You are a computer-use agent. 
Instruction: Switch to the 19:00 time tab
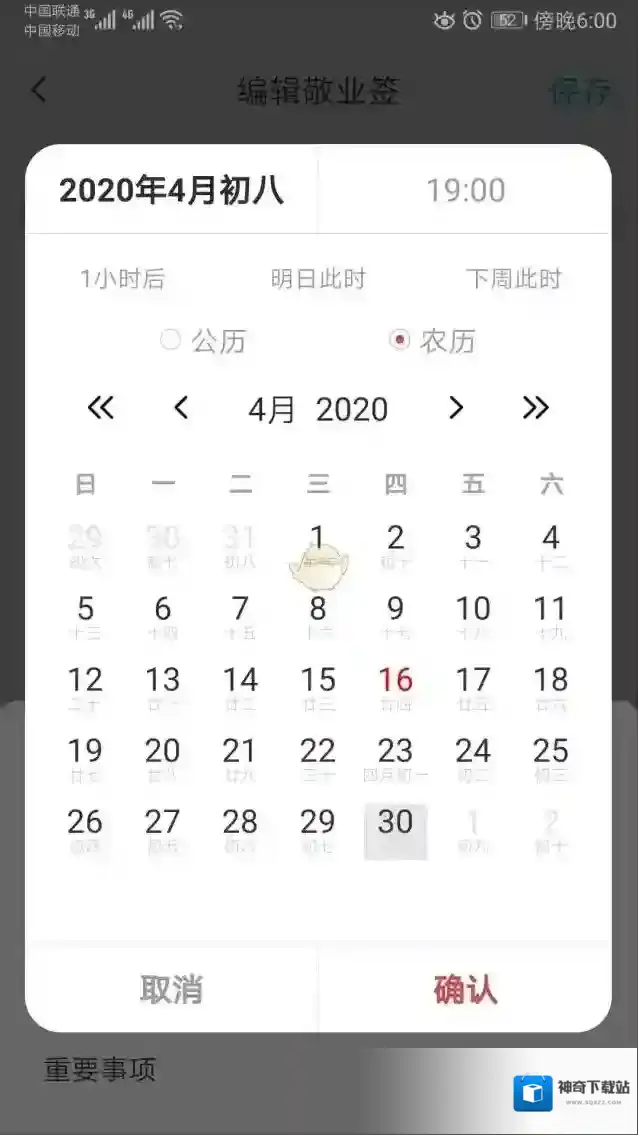click(x=465, y=190)
